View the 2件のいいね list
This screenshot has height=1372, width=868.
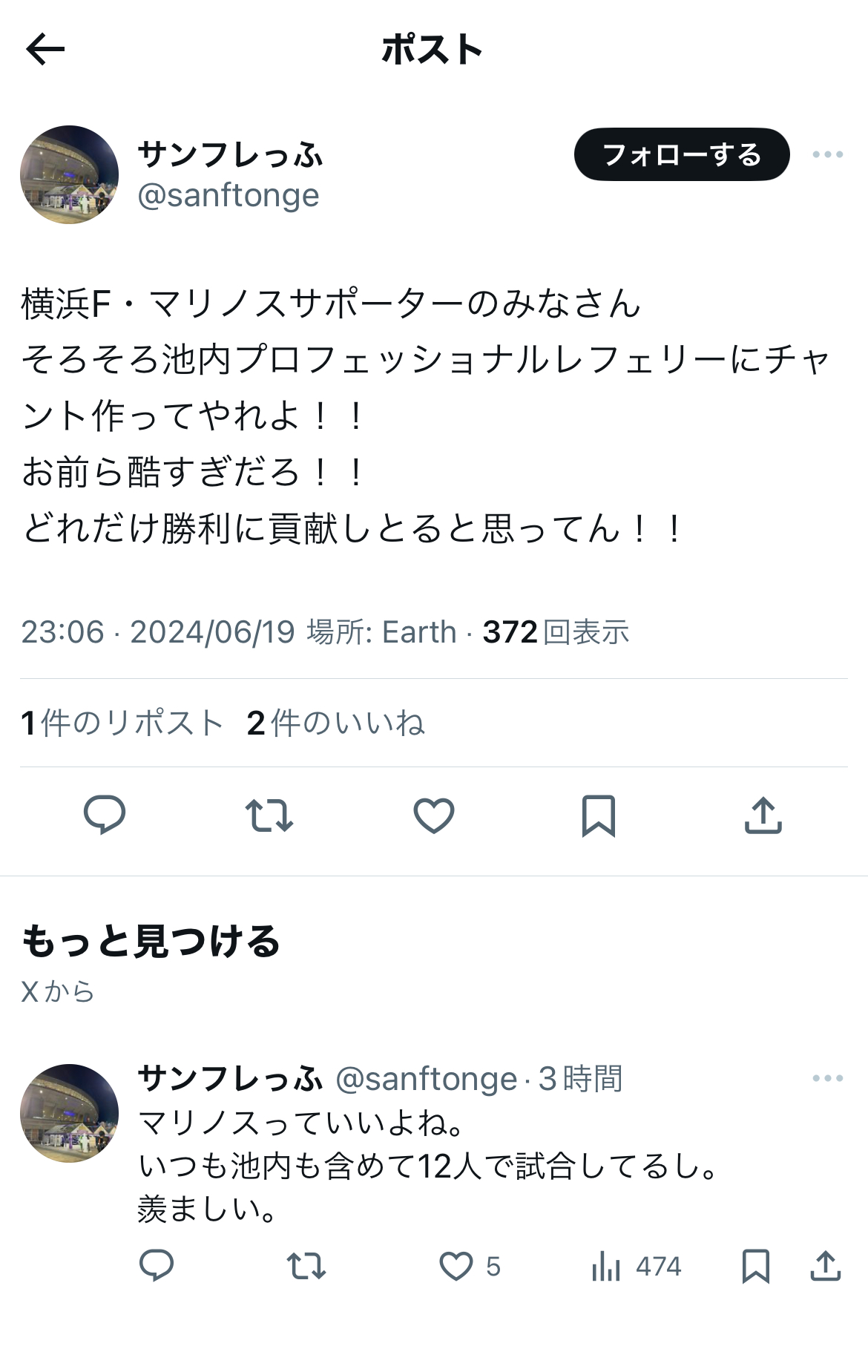coord(335,723)
